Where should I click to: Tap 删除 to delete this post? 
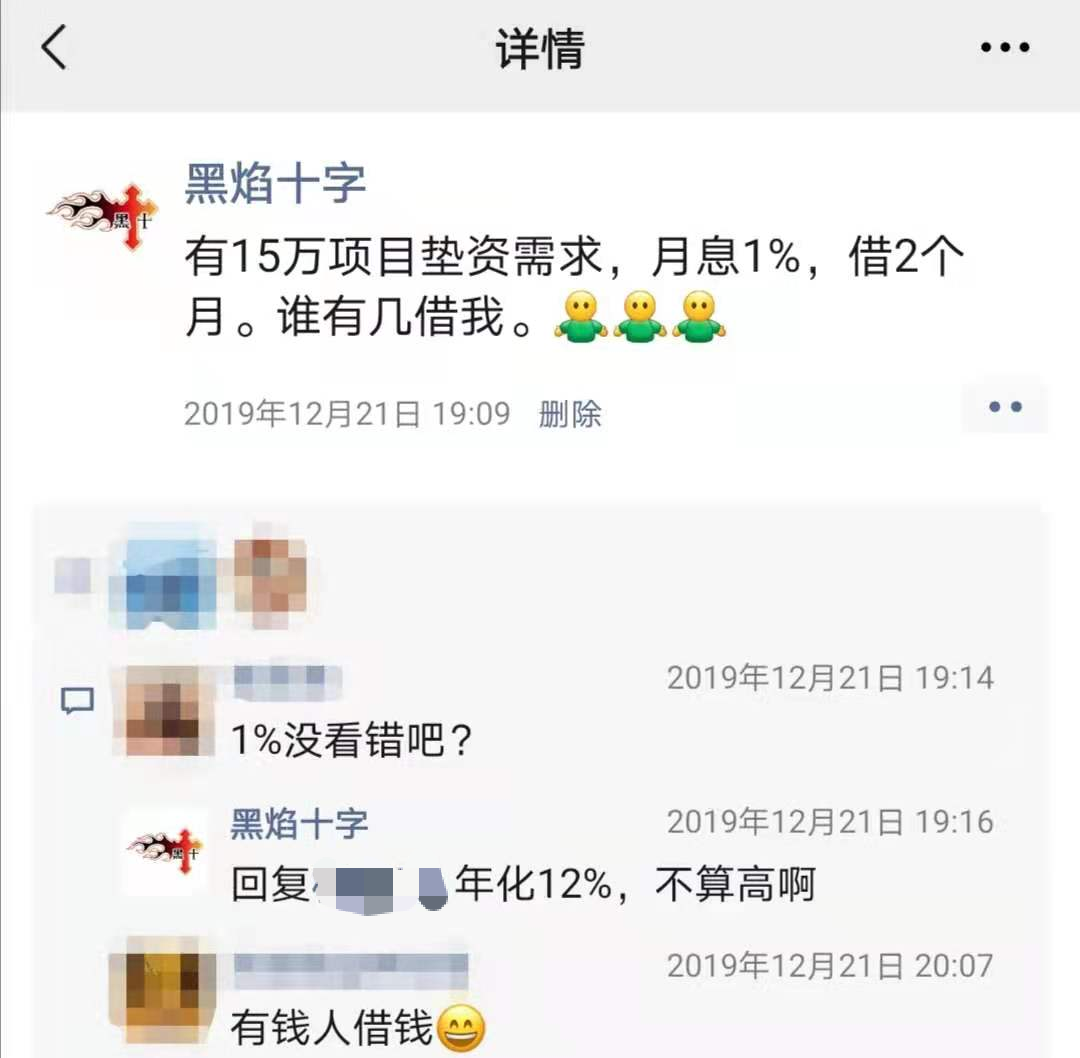(570, 413)
